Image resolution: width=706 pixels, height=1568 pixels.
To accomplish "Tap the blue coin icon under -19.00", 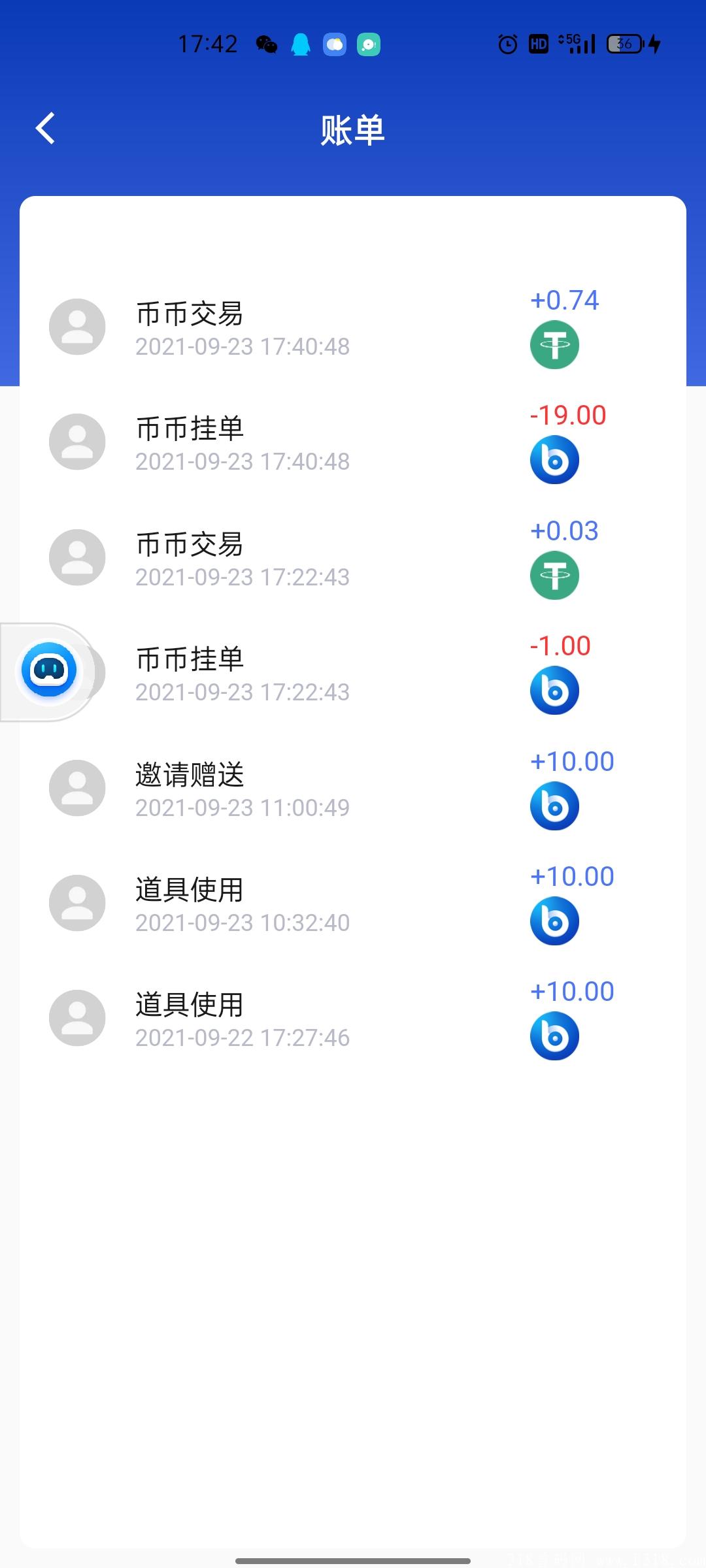I will coord(554,459).
